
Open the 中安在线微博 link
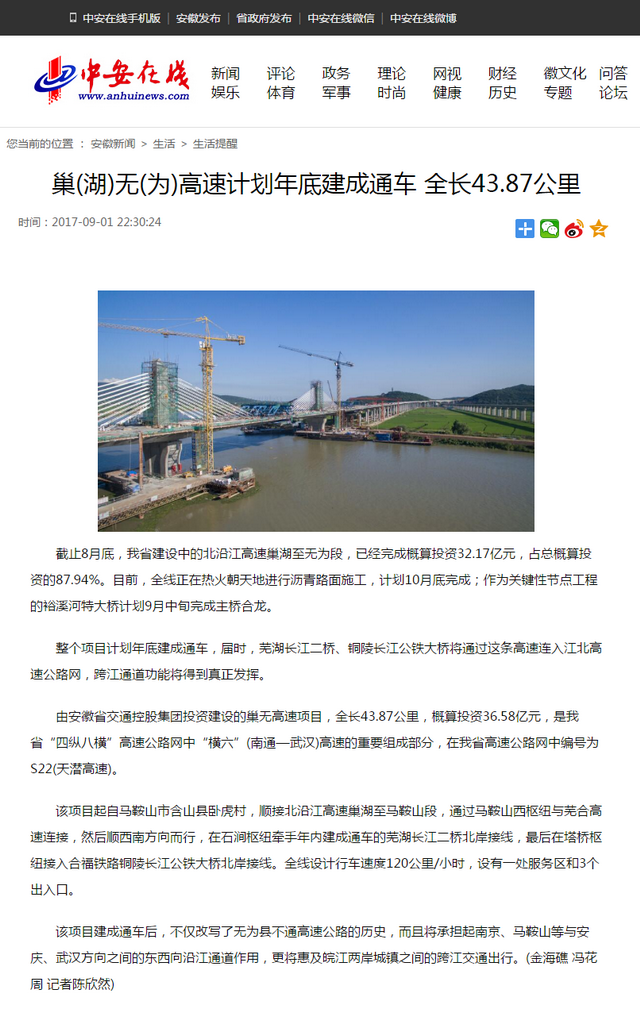[x=423, y=18]
